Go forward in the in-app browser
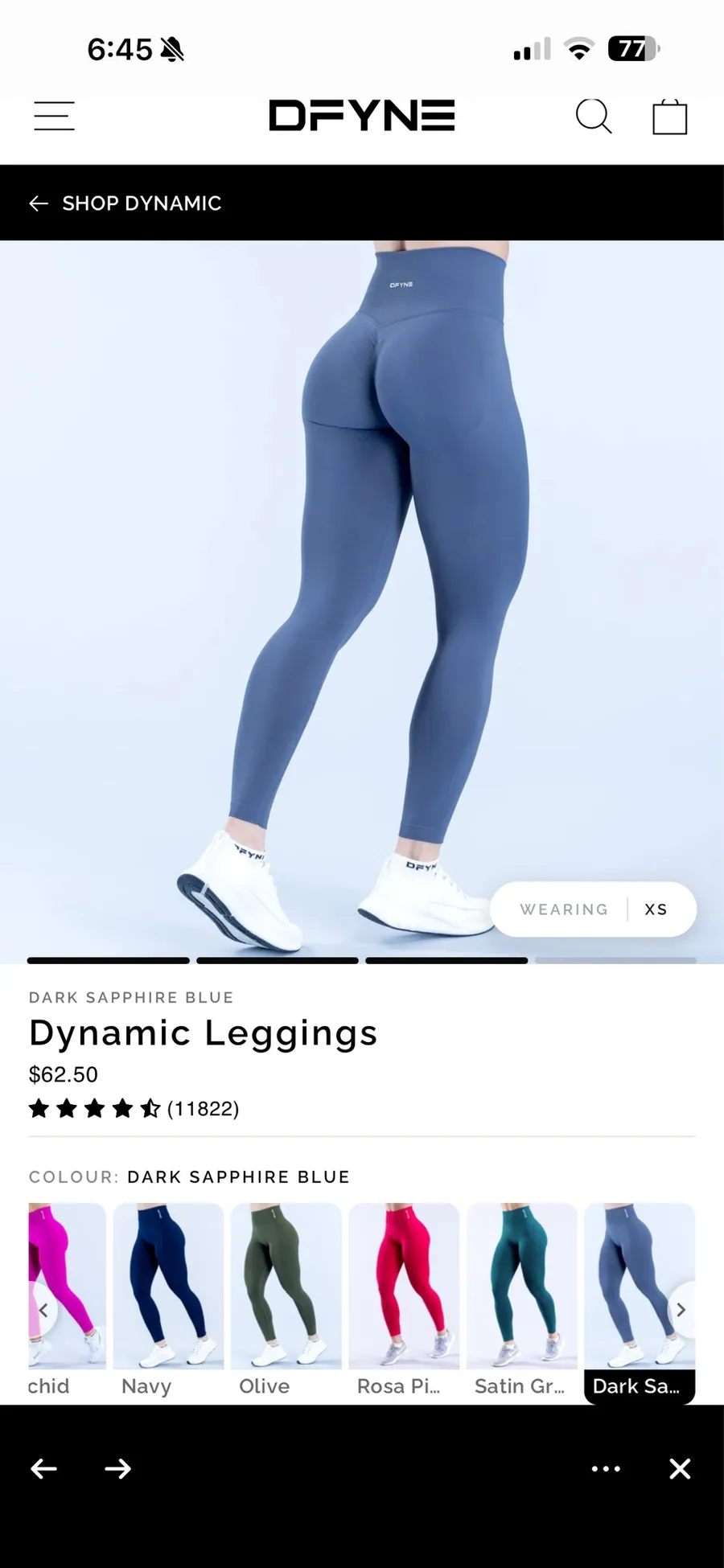724x1568 pixels. 117,1469
